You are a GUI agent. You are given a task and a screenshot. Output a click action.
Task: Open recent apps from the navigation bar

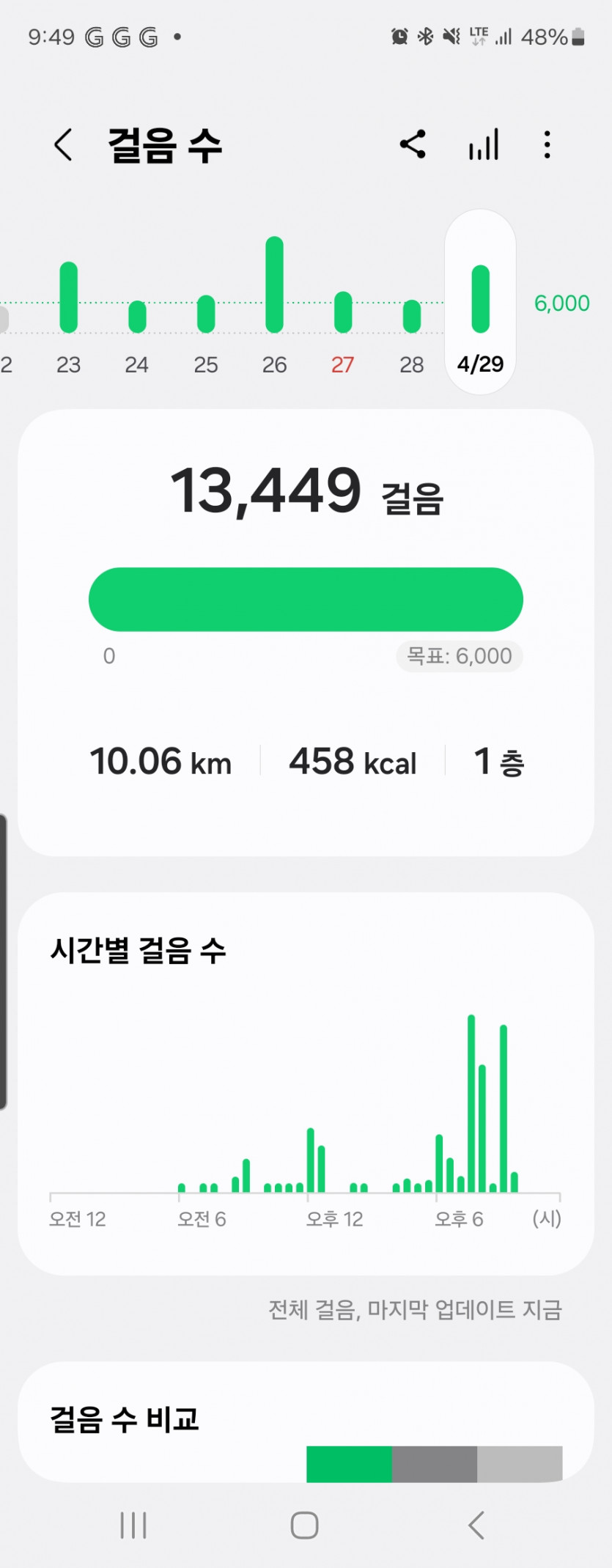[x=133, y=1525]
